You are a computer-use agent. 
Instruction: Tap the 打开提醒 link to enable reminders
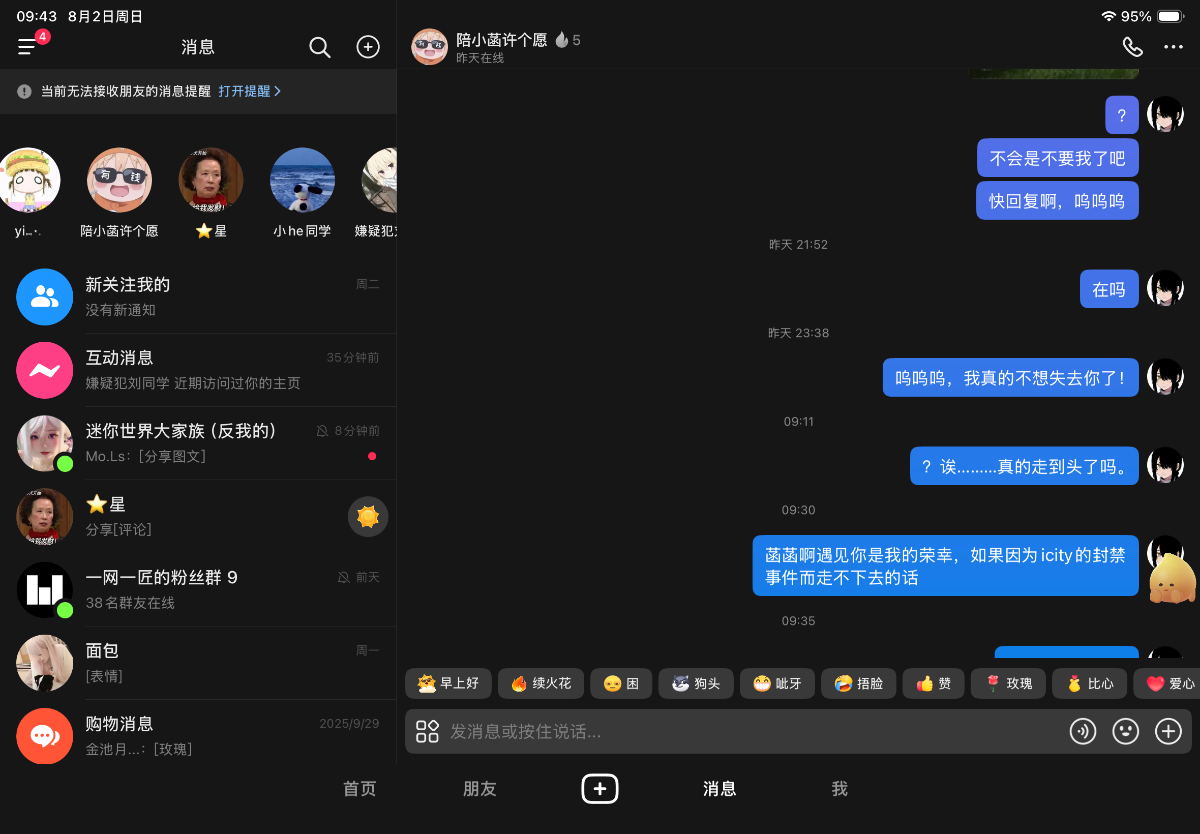[x=250, y=91]
